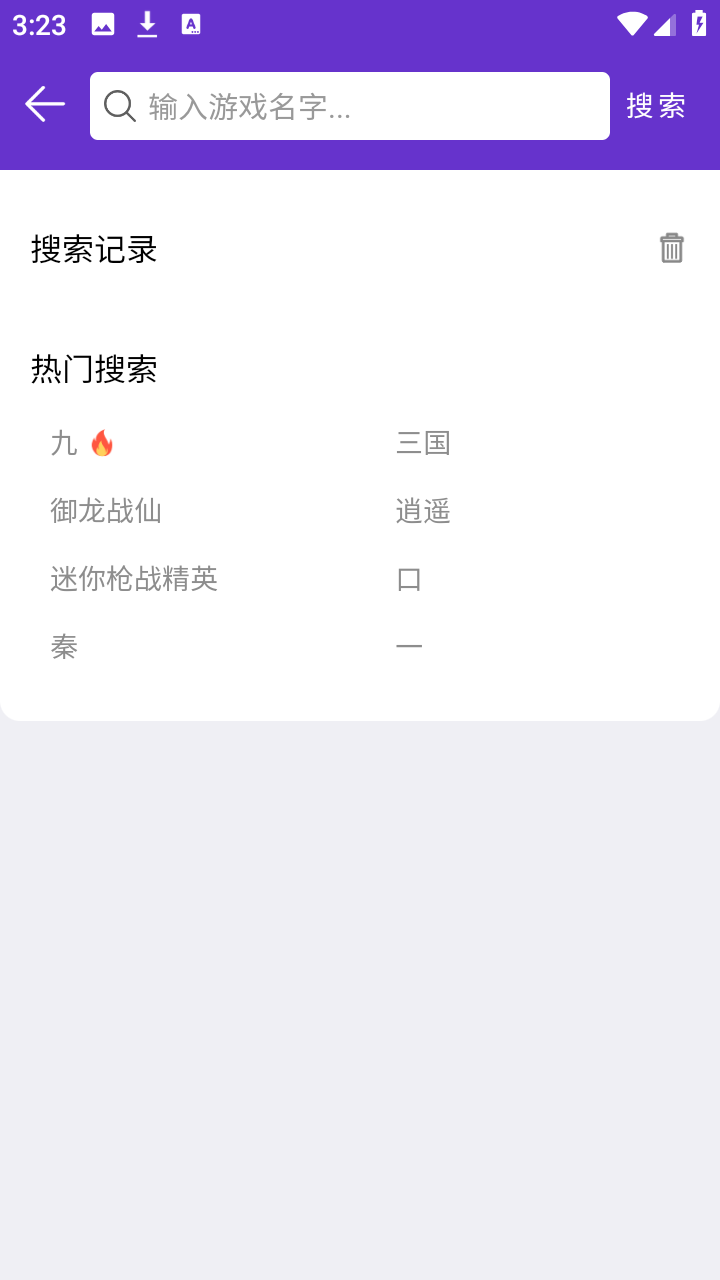The width and height of the screenshot is (720, 1280).
Task: Select hot search term 三国
Action: coord(423,442)
